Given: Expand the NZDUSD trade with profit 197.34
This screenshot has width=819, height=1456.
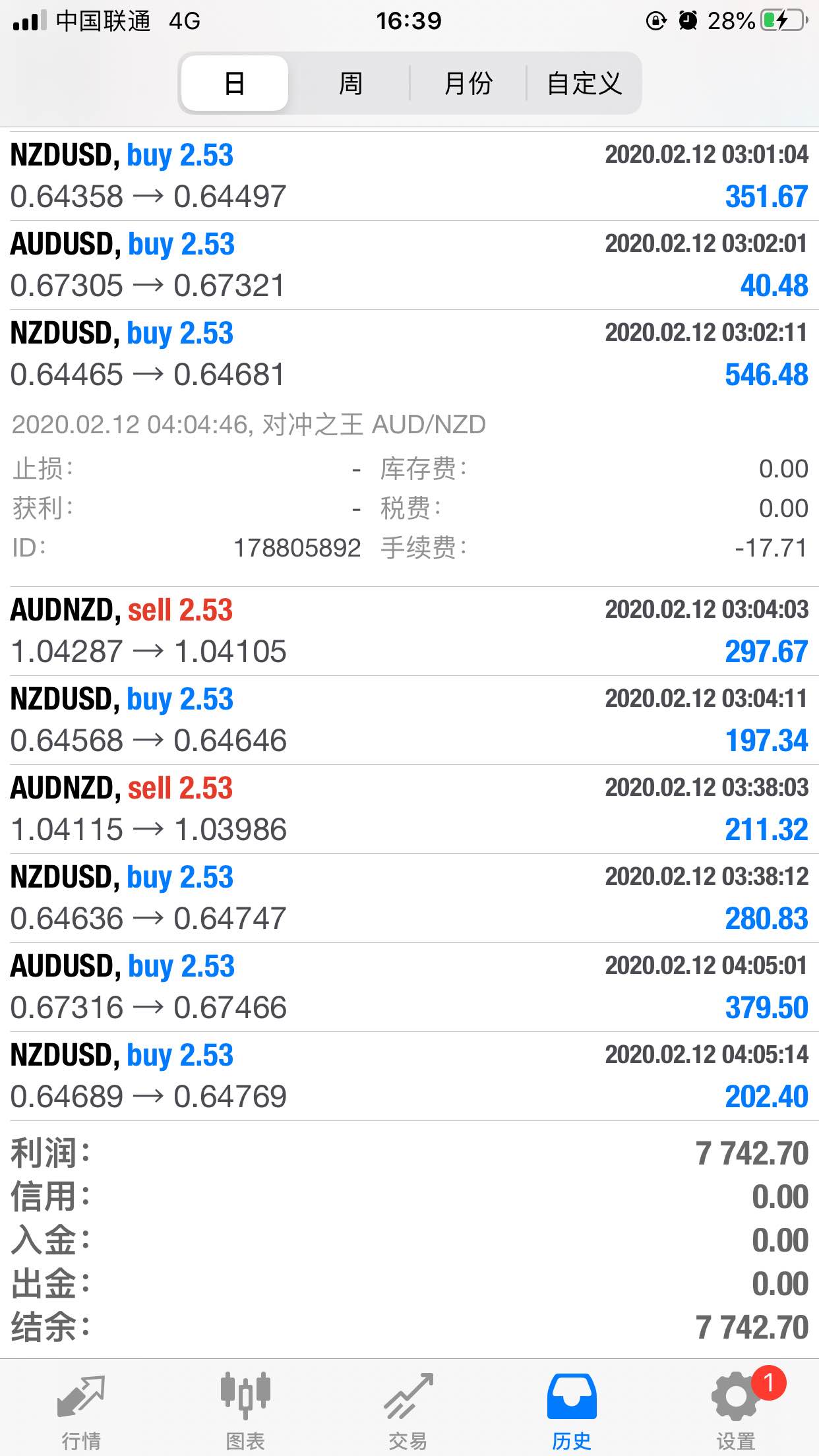Looking at the screenshot, I should click(409, 720).
